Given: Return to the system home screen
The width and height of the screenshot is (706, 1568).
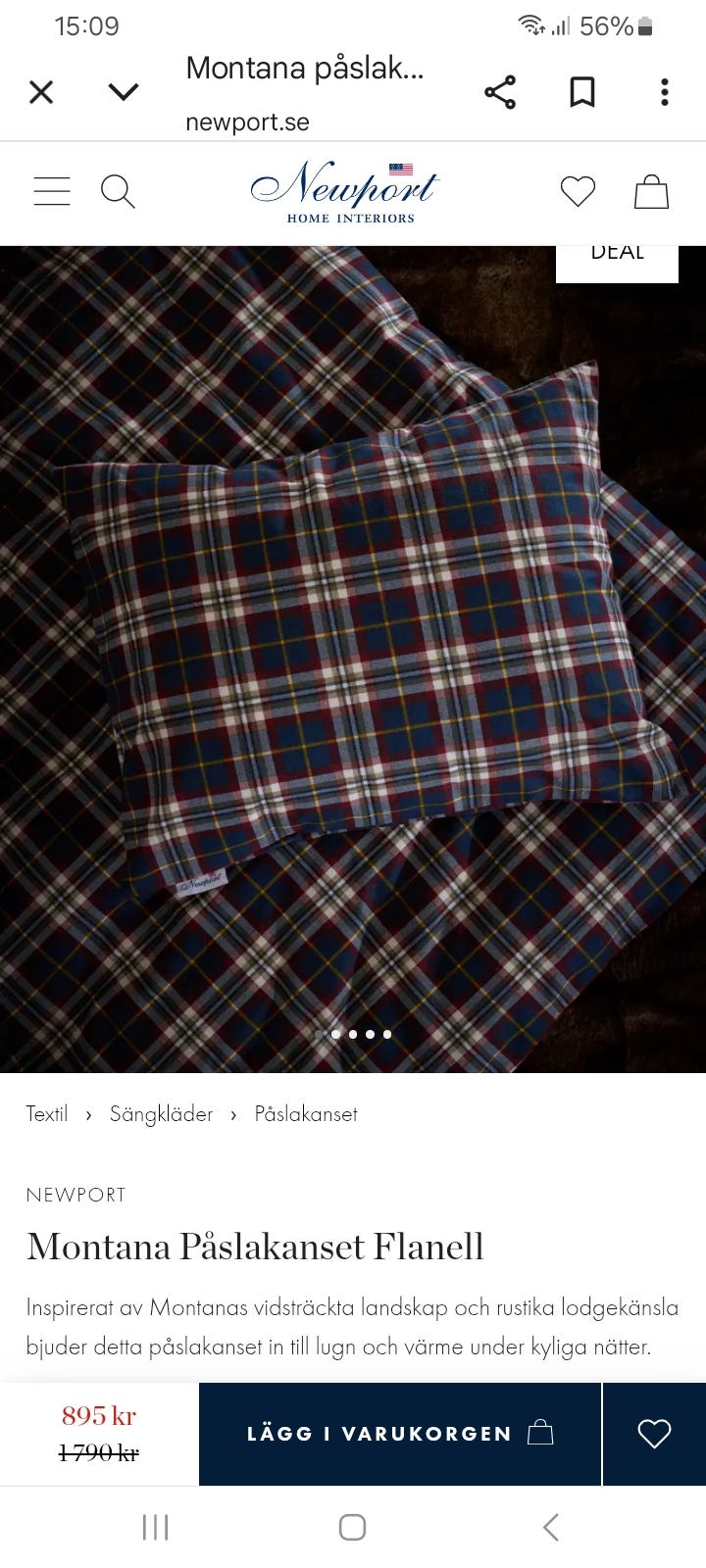Looking at the screenshot, I should click(352, 1527).
